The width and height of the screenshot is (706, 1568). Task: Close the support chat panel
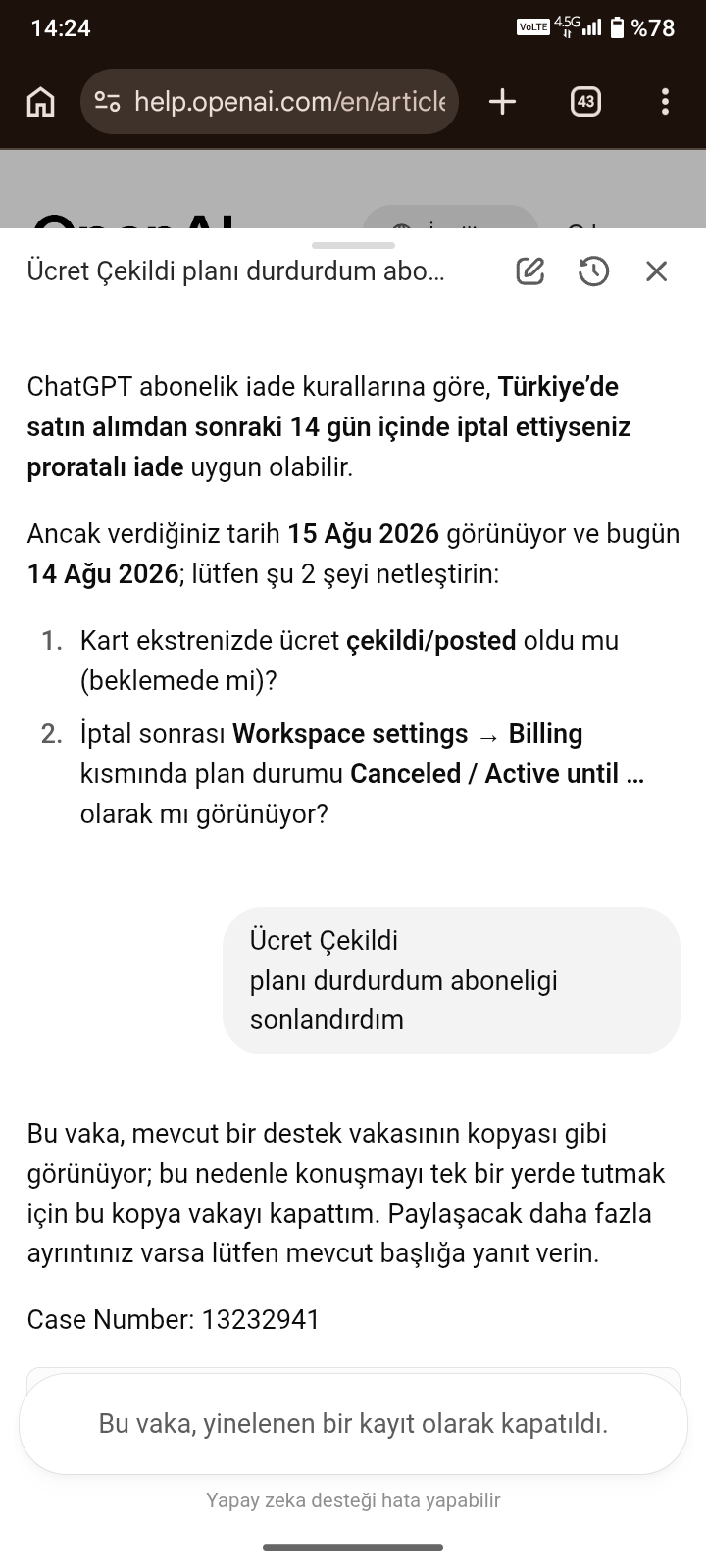click(x=656, y=271)
